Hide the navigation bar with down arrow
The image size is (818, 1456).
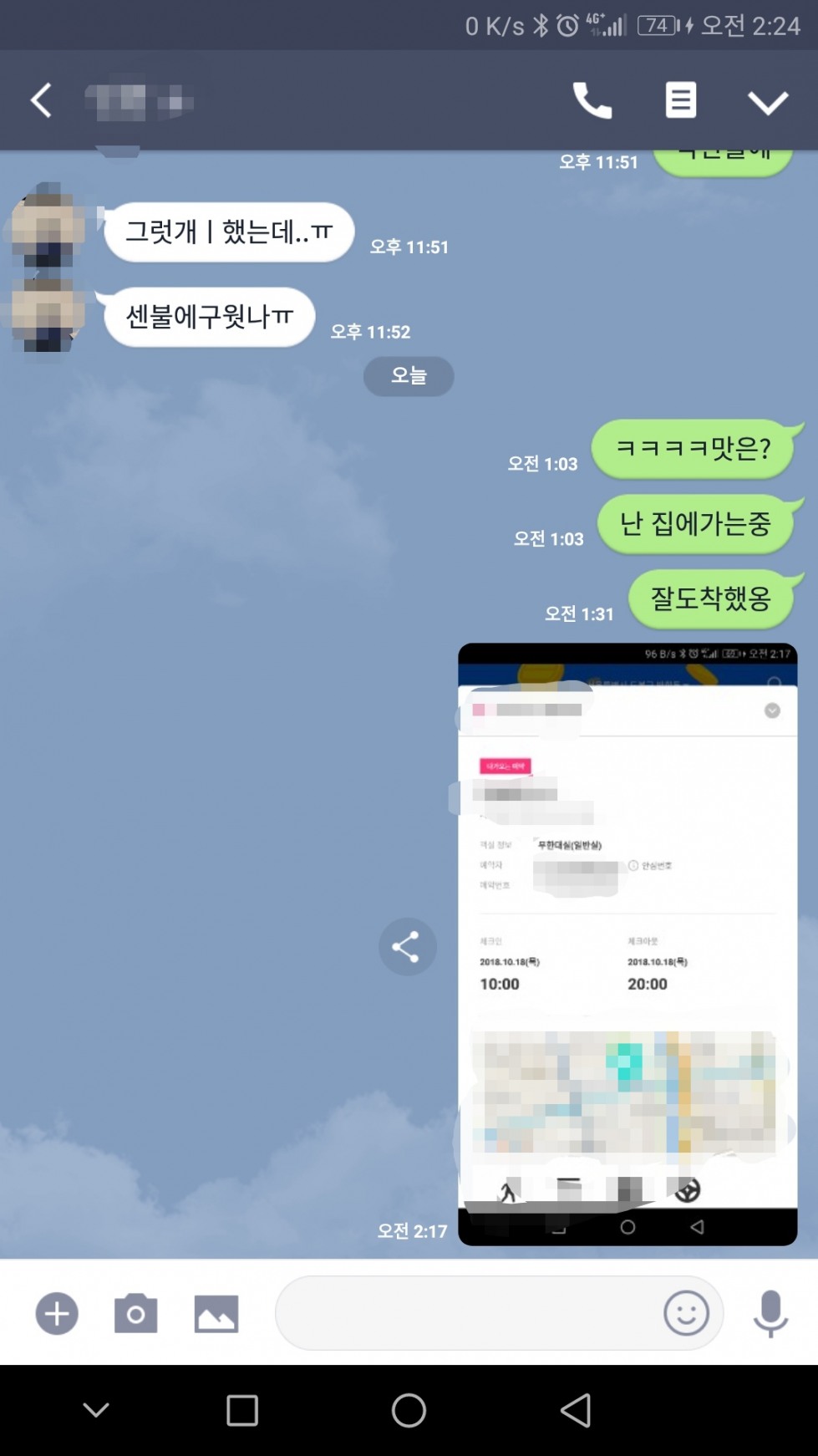coord(96,1410)
